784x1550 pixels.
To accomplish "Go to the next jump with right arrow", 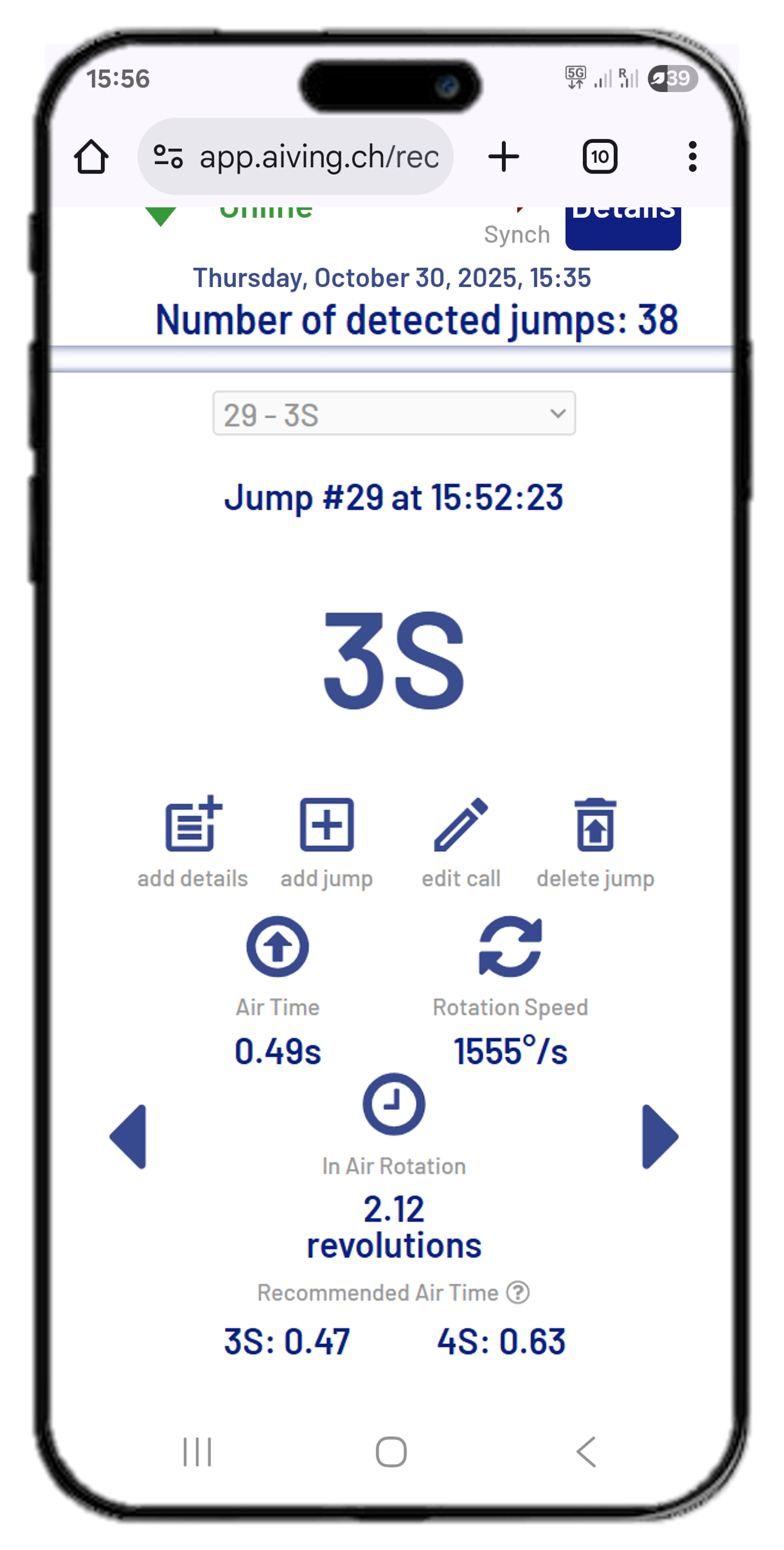I will (659, 1137).
